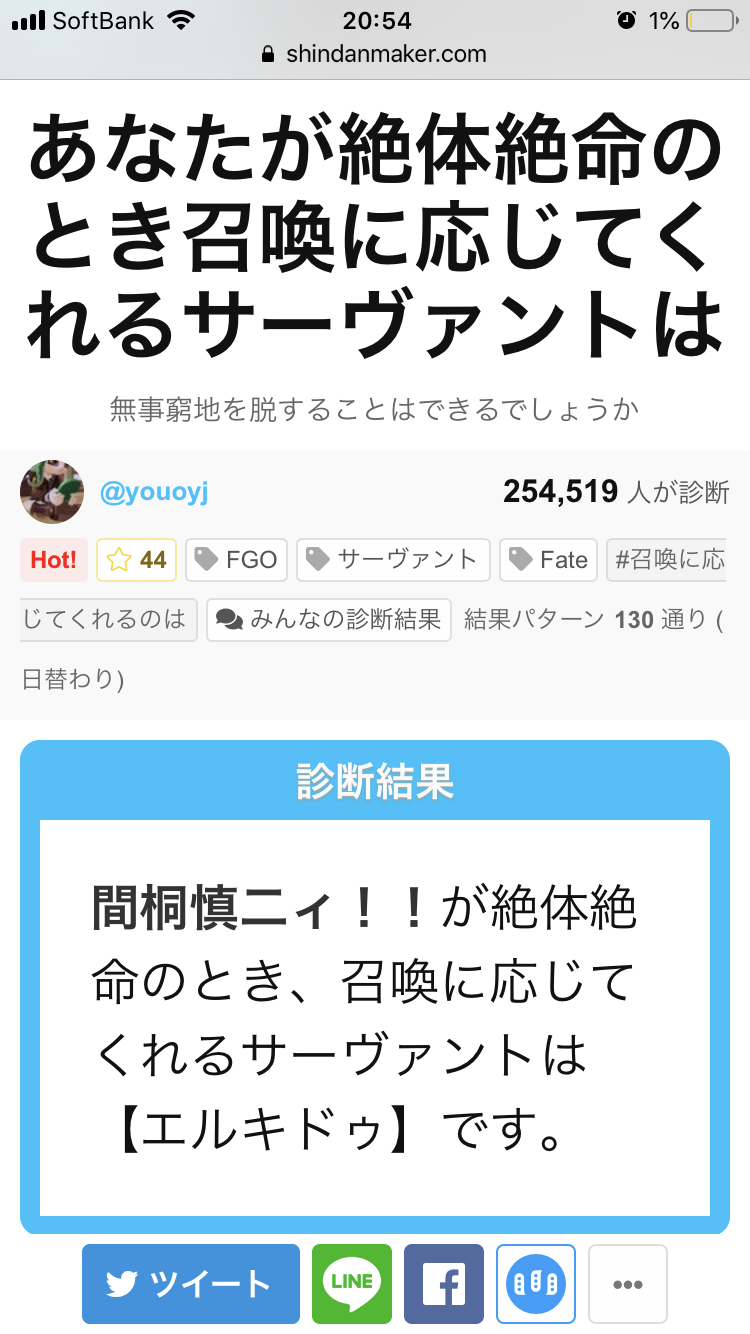Viewport: 750px width, 1334px height.
Task: Share result with the ツイート button
Action: (191, 1284)
